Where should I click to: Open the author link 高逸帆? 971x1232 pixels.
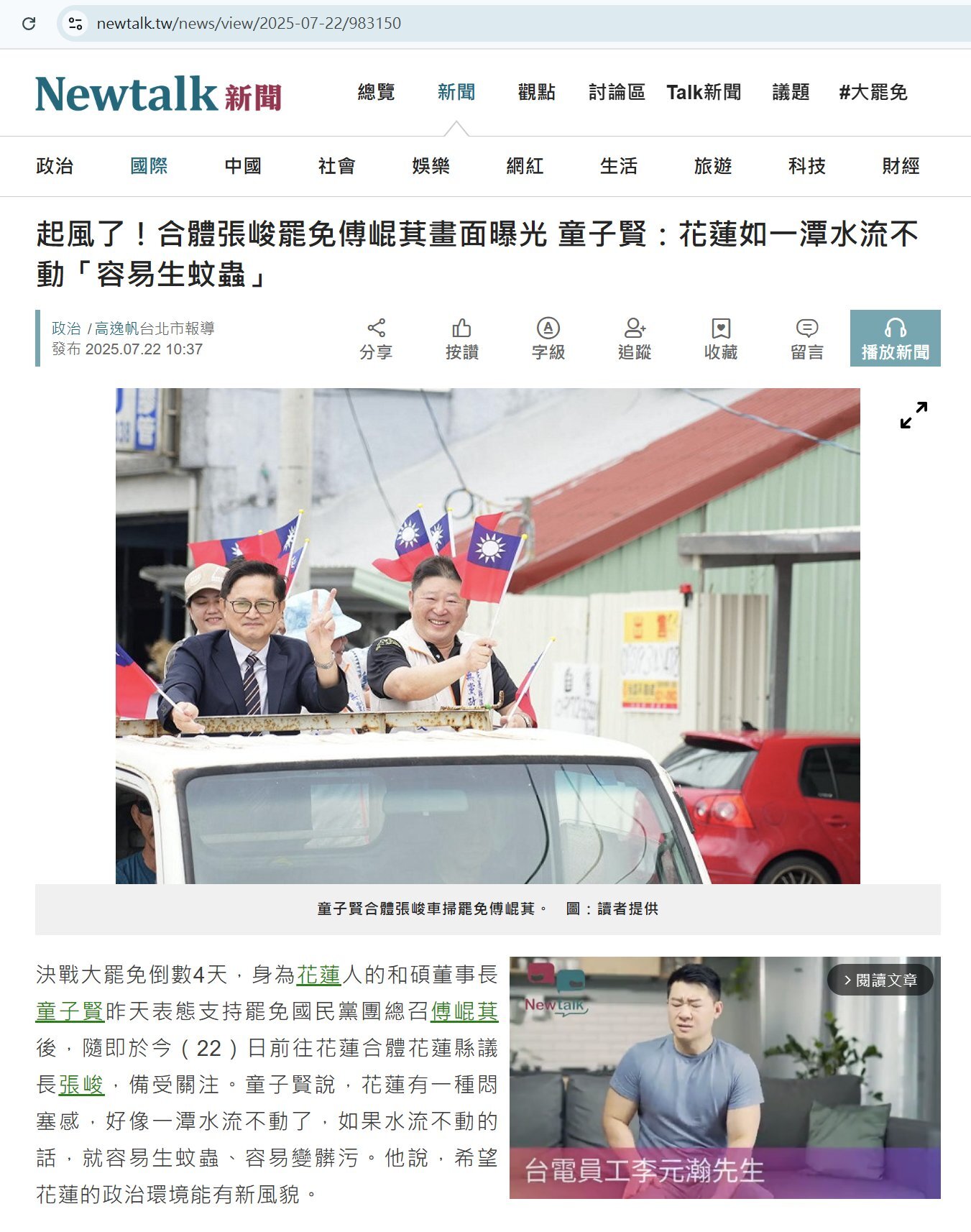pyautogui.click(x=116, y=328)
